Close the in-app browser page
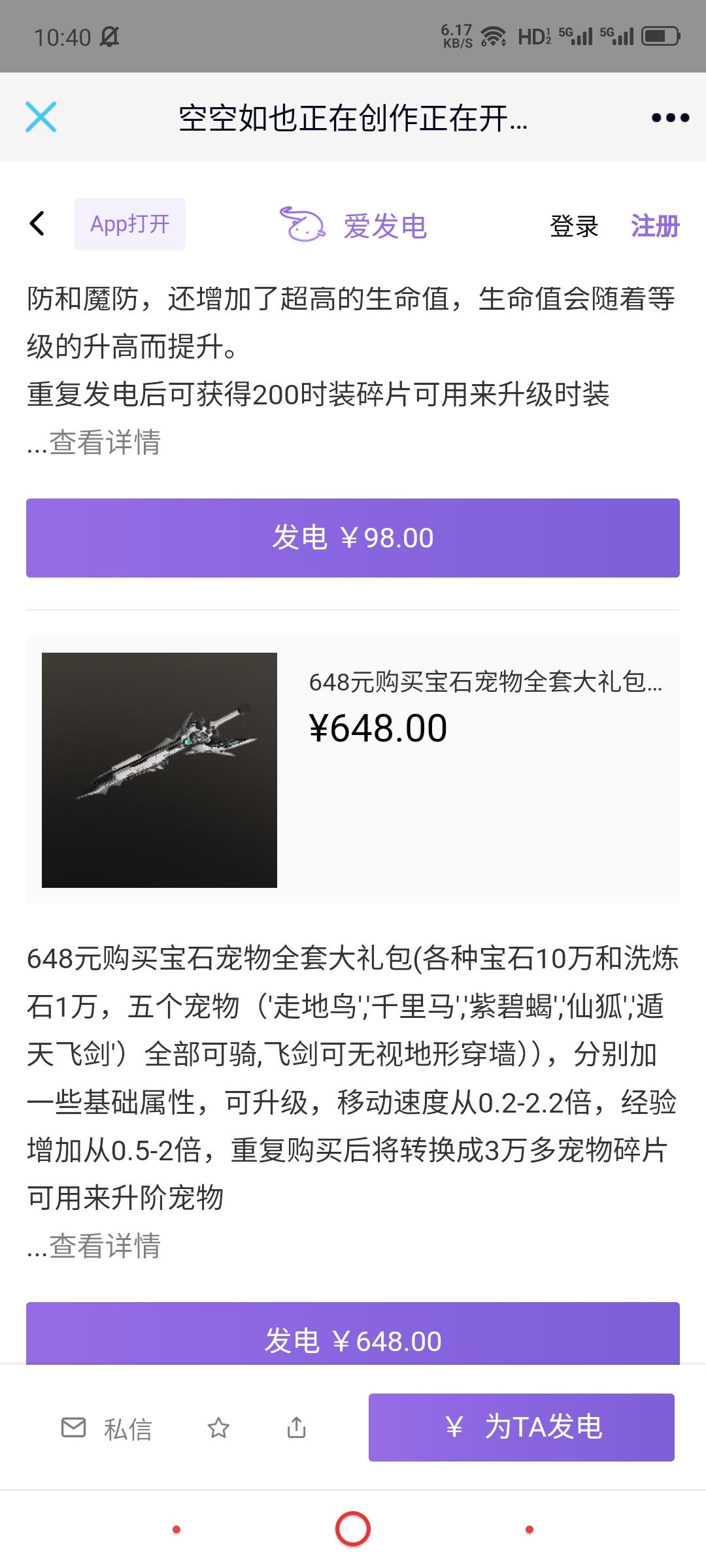 [x=41, y=117]
